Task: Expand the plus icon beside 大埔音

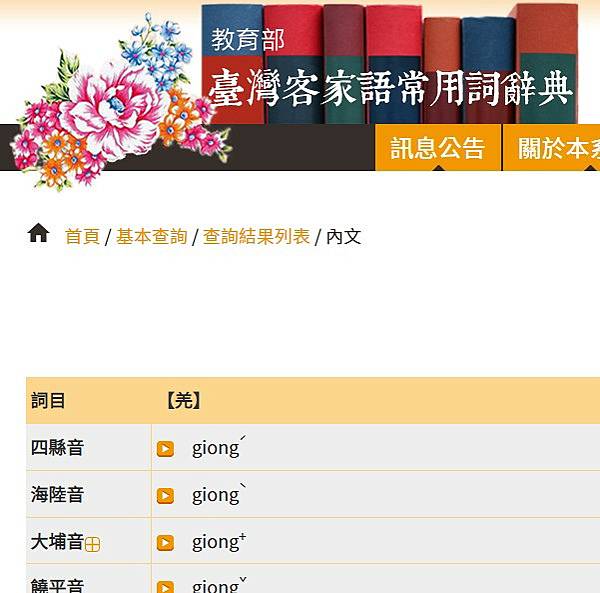Action: tap(92, 545)
